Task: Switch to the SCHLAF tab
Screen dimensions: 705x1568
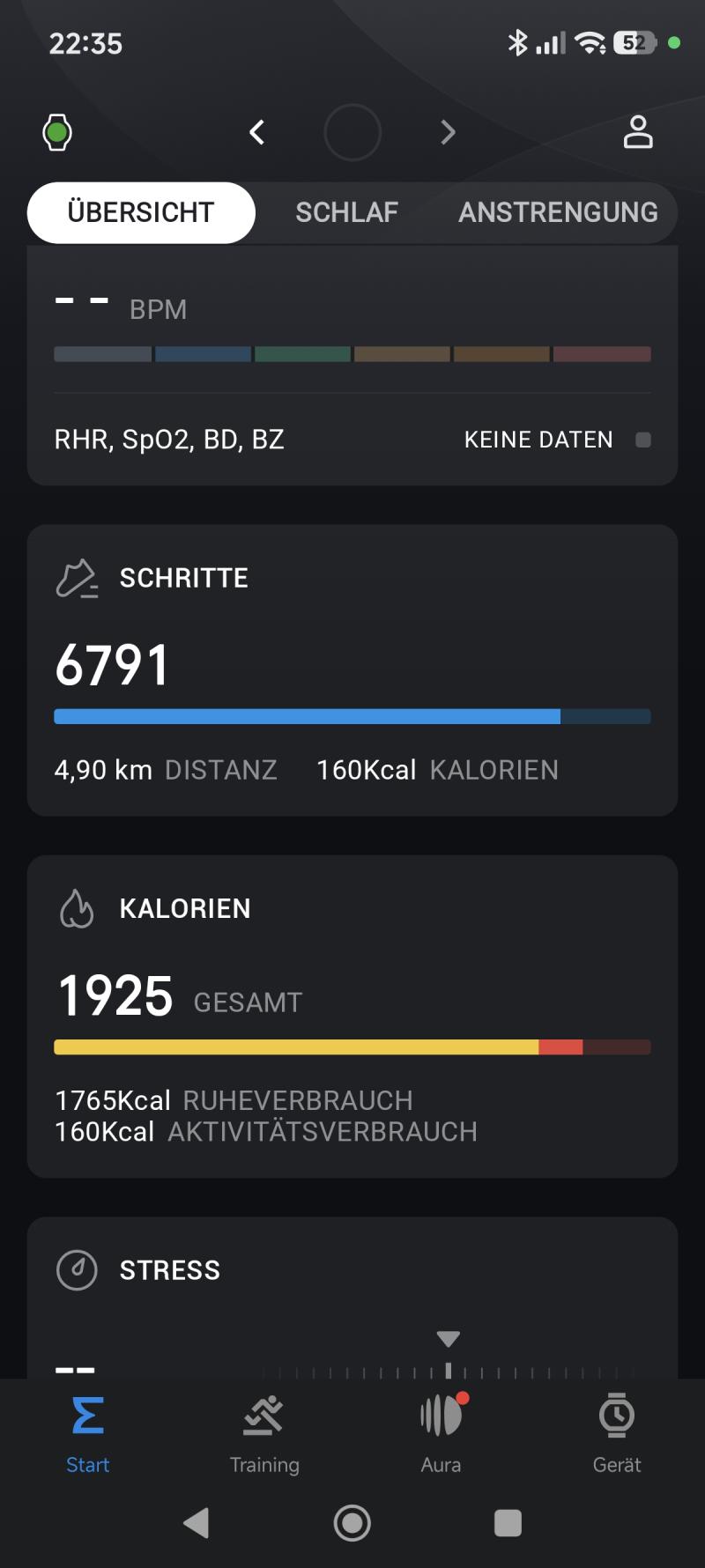Action: click(x=346, y=212)
